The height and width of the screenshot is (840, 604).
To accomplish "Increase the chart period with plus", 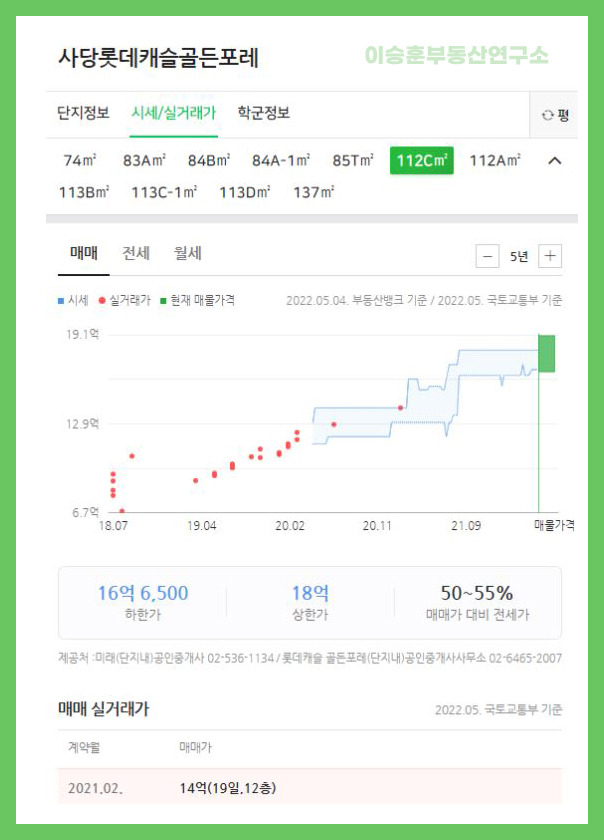I will pos(550,256).
